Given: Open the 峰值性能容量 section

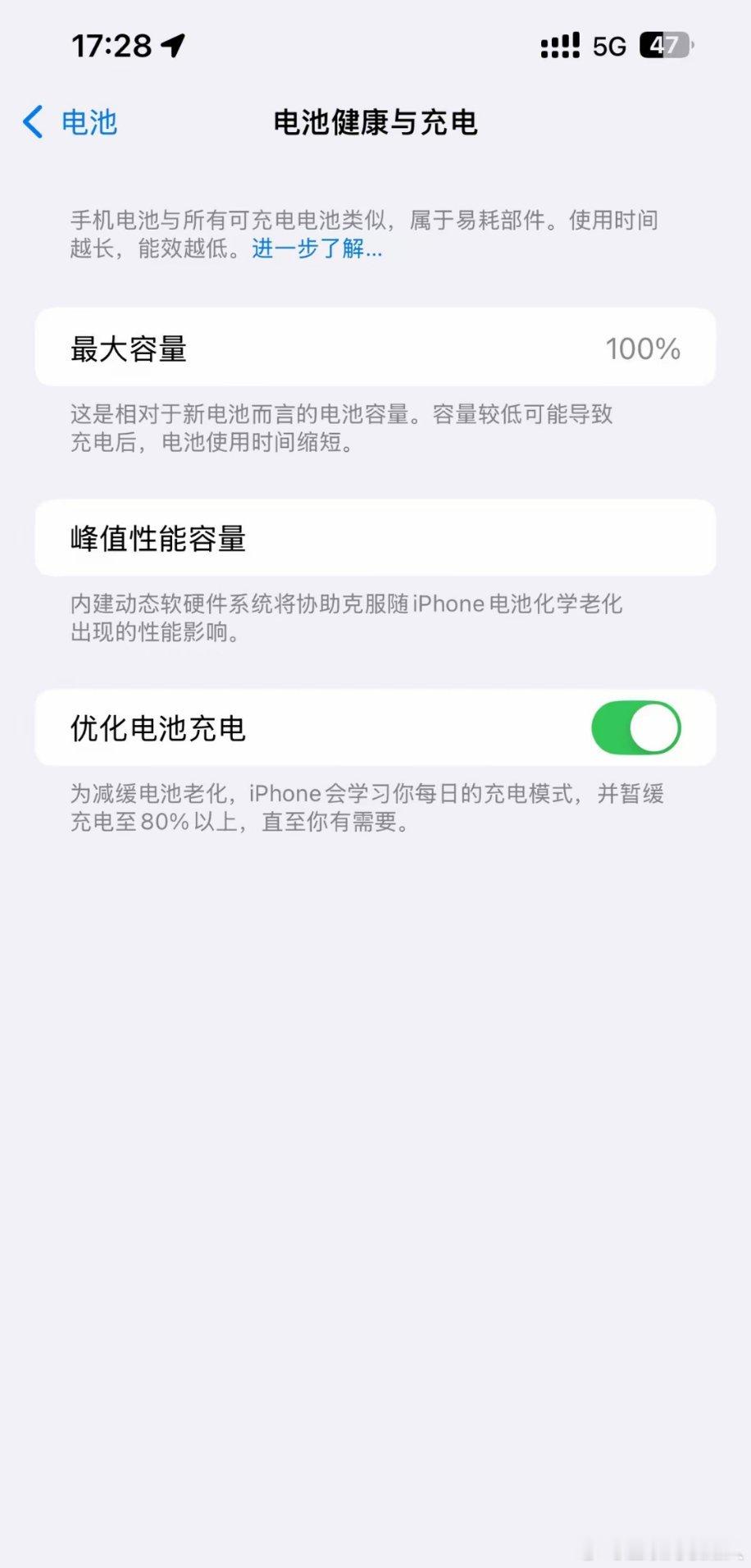Looking at the screenshot, I should (x=375, y=539).
